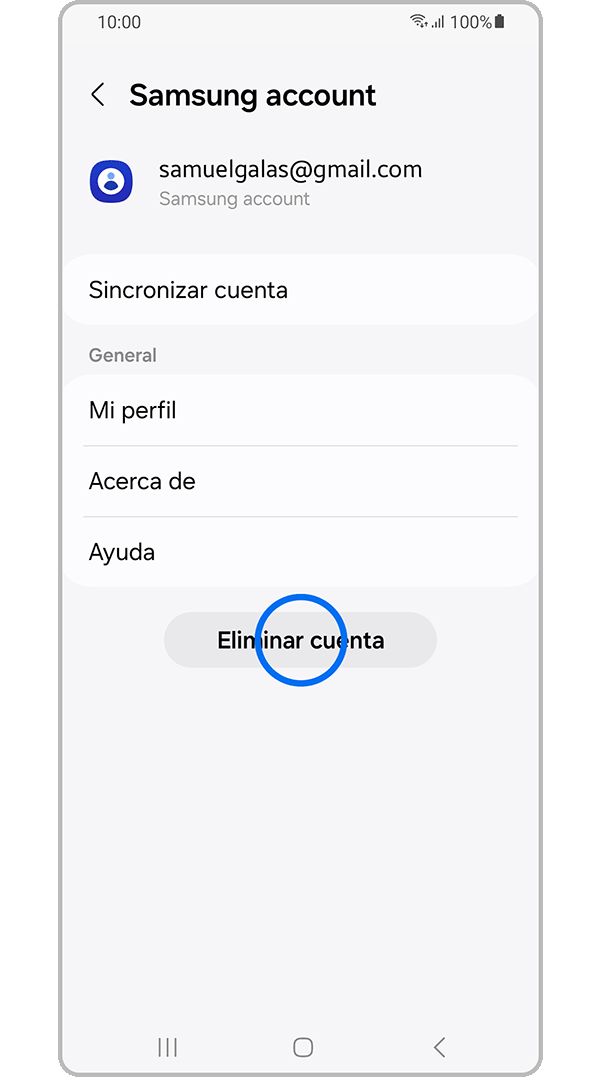
Task: Open Ayuda help page
Action: 300,552
